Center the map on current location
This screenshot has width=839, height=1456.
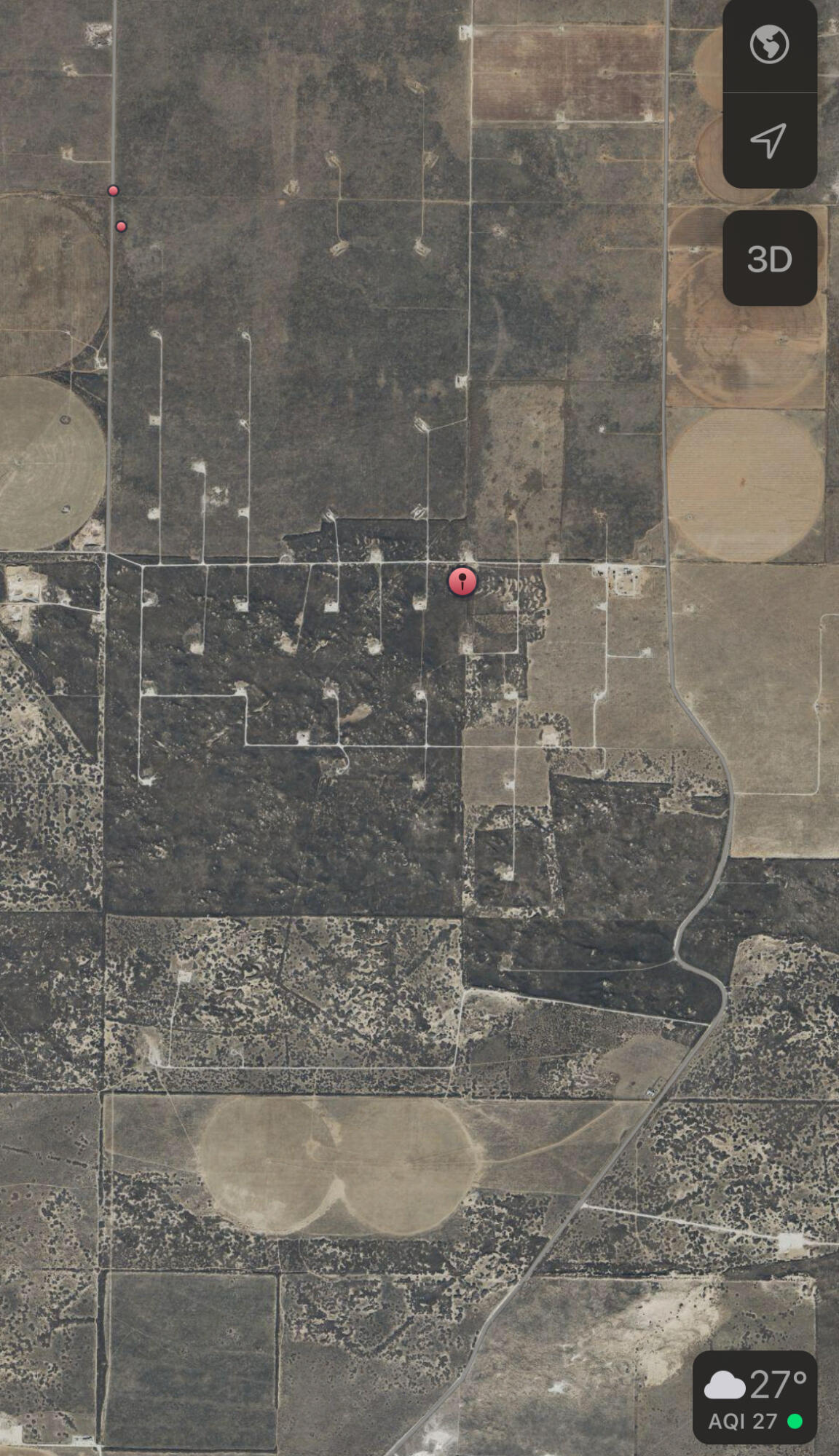[x=769, y=140]
